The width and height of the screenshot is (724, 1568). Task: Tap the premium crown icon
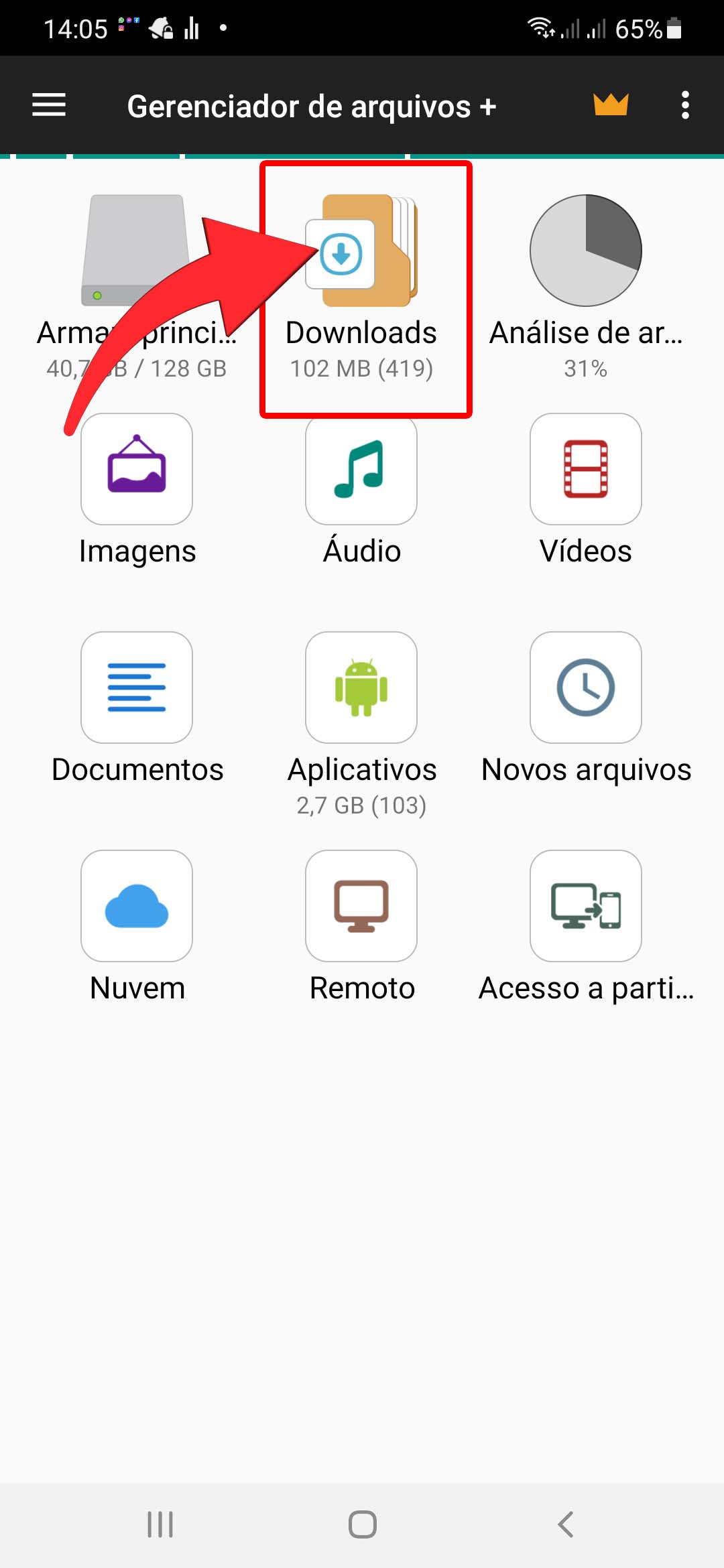(611, 105)
